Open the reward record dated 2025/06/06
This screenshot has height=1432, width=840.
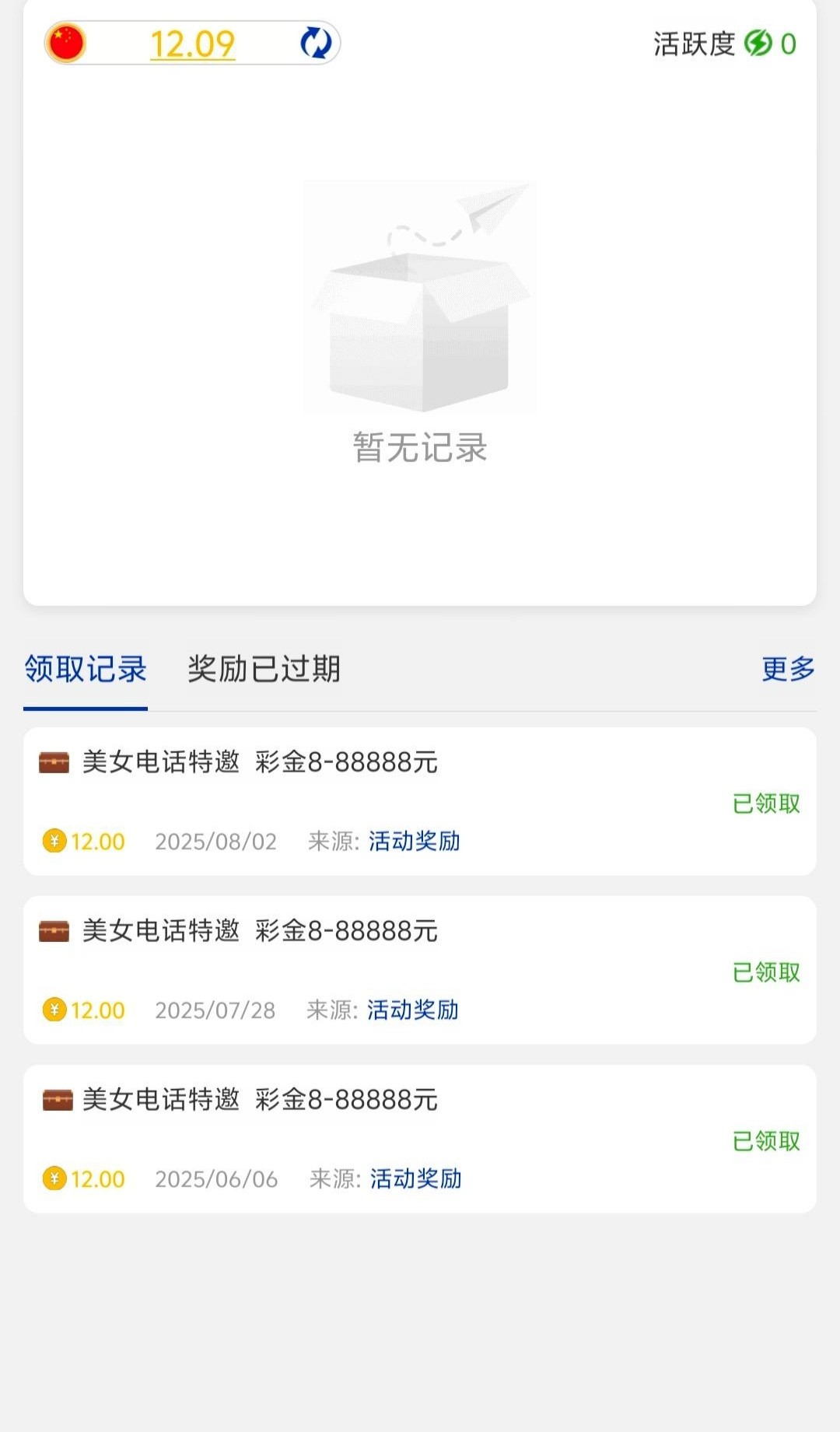pyautogui.click(x=420, y=1140)
